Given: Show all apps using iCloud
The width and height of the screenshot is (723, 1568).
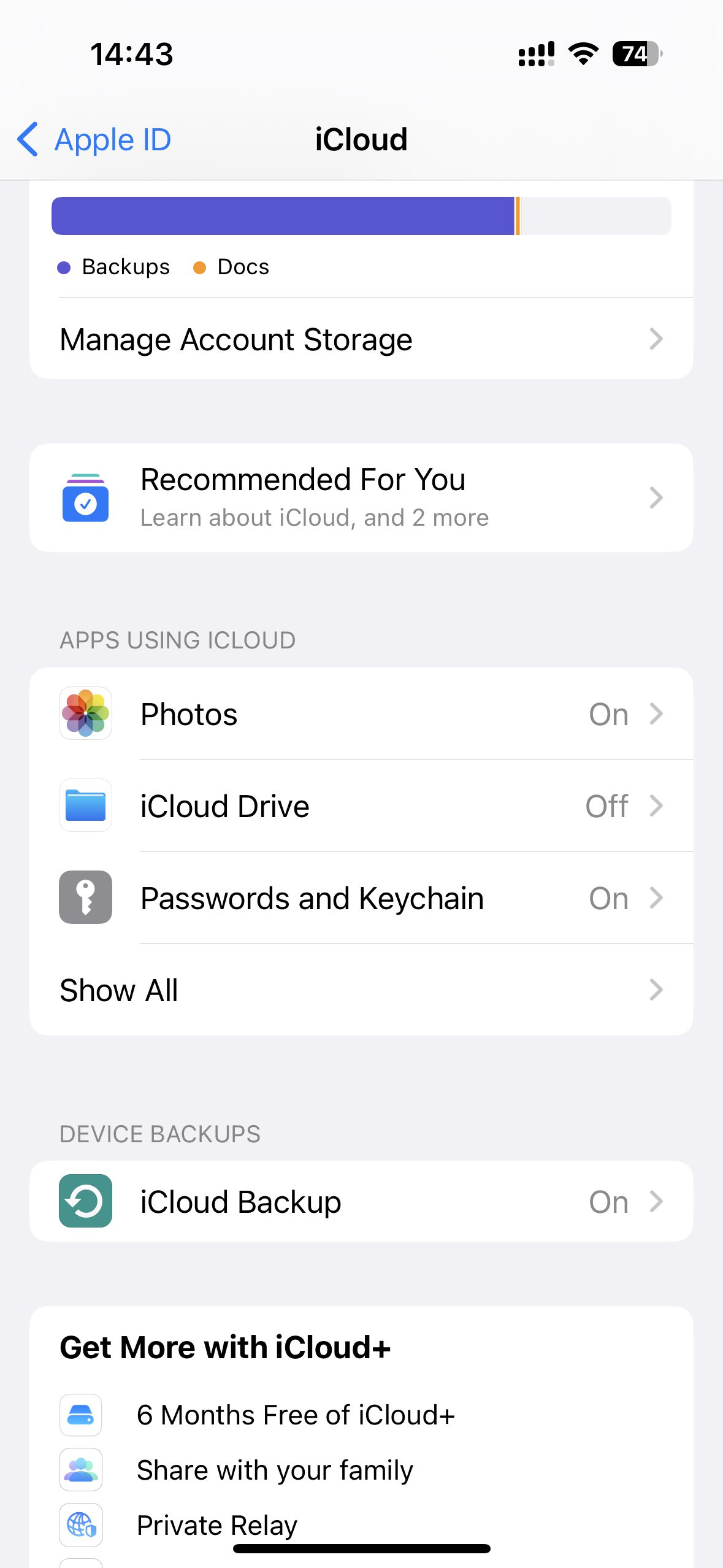Looking at the screenshot, I should click(361, 990).
